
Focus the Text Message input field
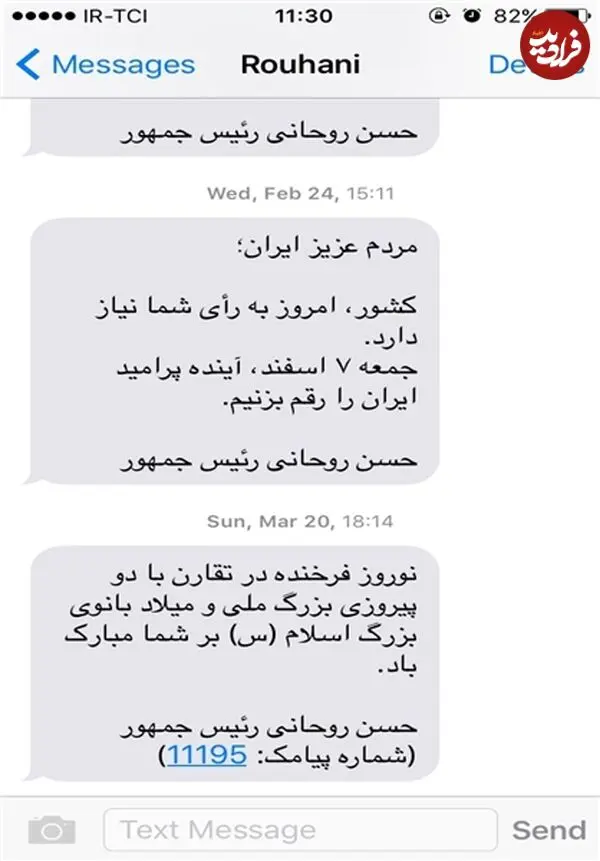pyautogui.click(x=300, y=829)
